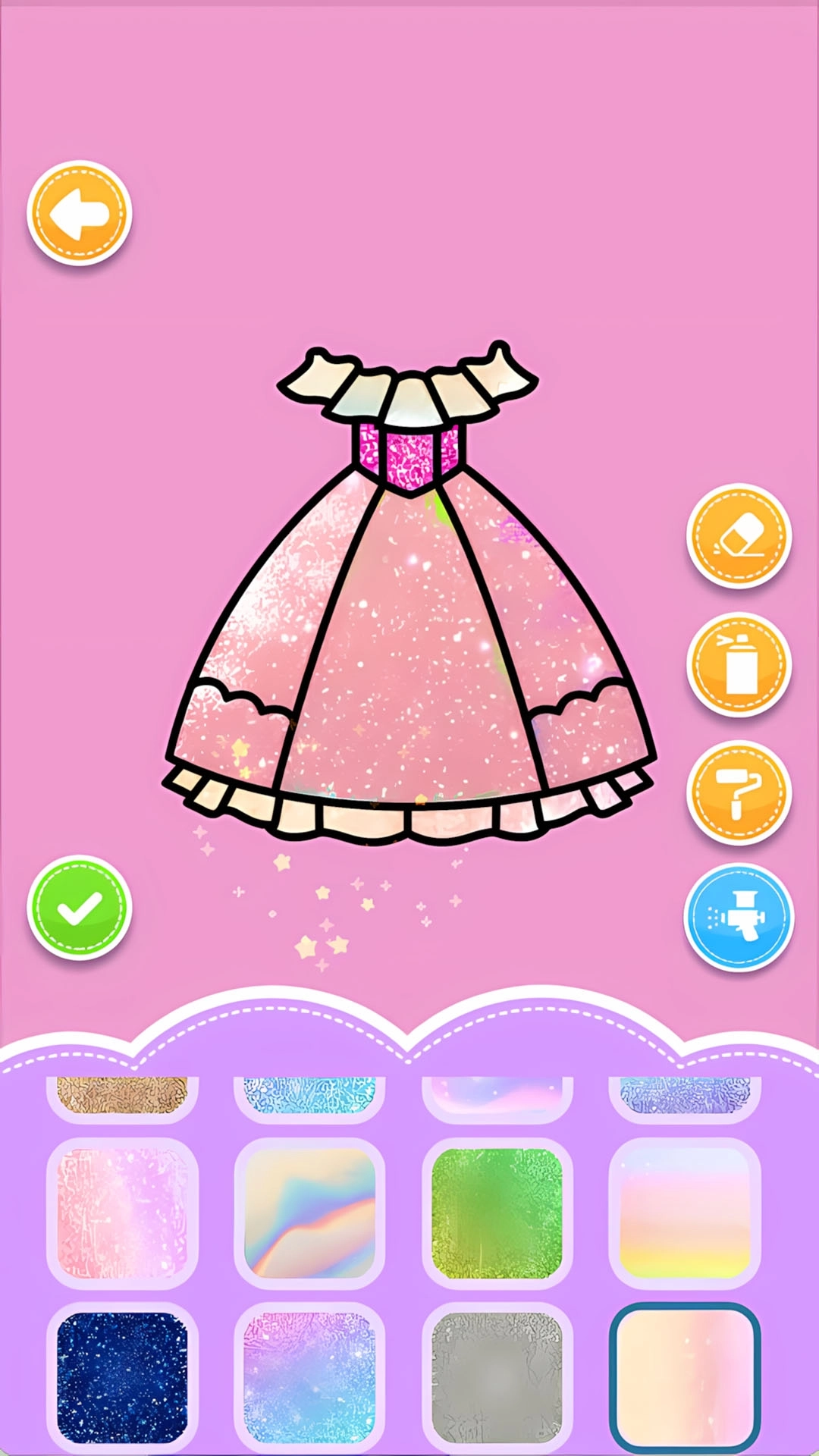
Task: Choose the spray can tool
Action: click(739, 664)
